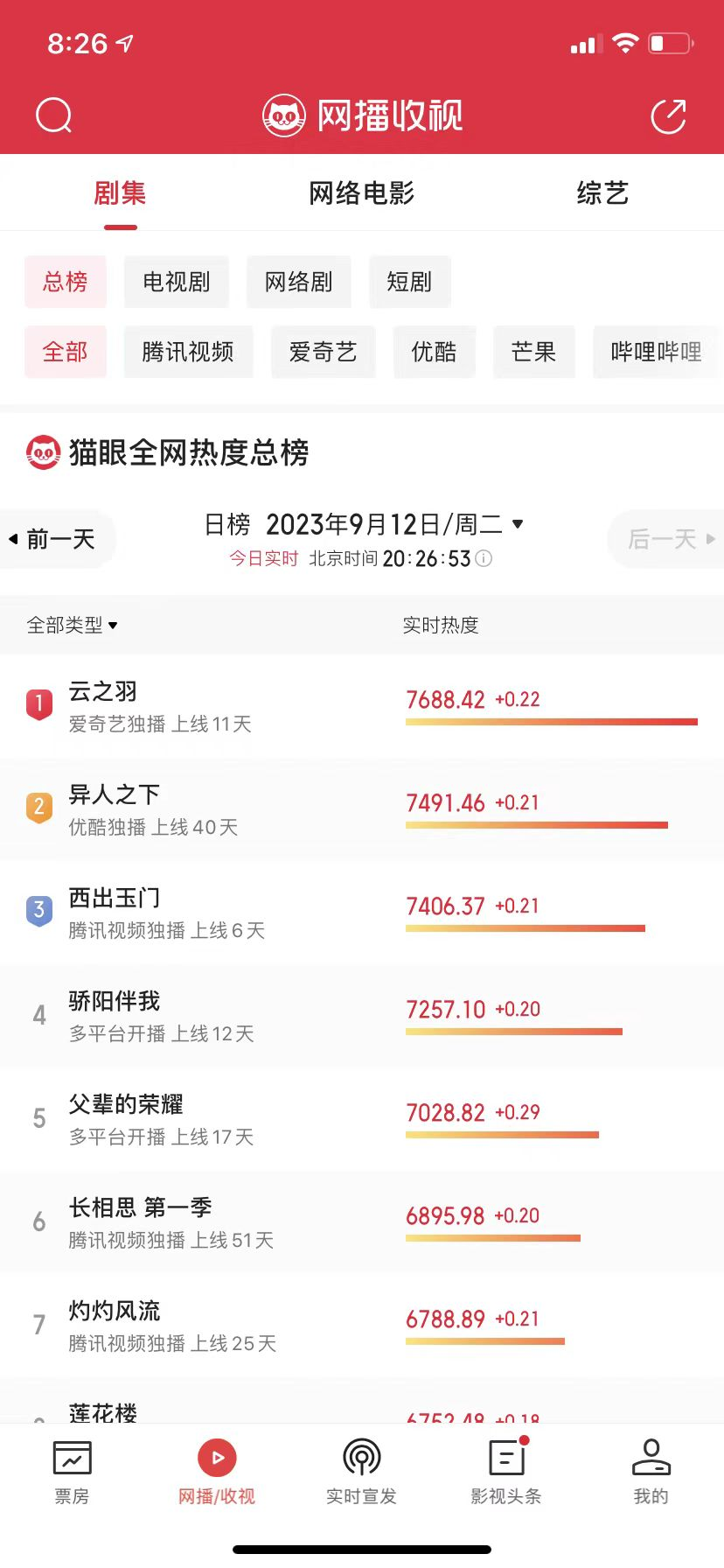This screenshot has width=724, height=1568.
Task: Choose the 爱奇艺 platform filter
Action: tap(323, 352)
